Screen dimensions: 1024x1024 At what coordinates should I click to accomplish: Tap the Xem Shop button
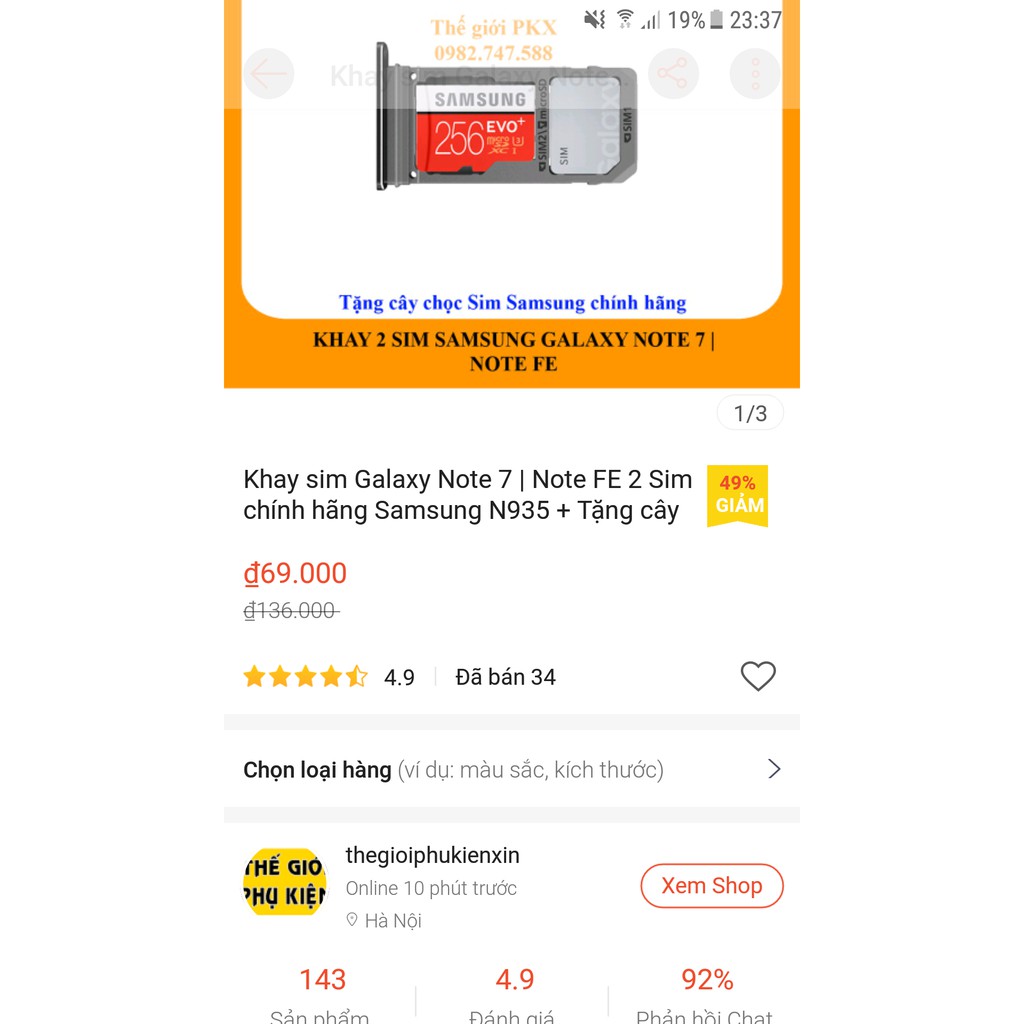pyautogui.click(x=711, y=886)
